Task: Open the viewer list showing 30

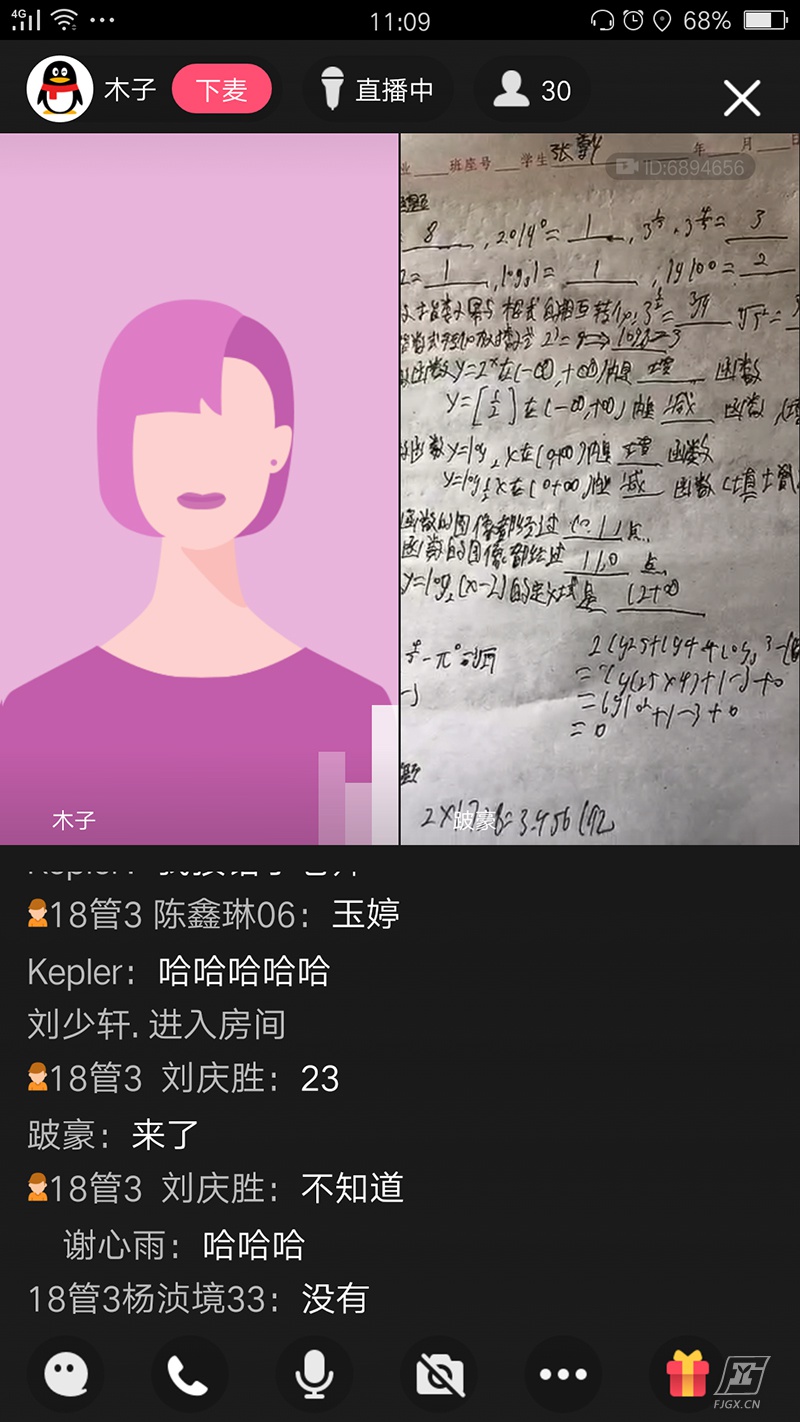Action: coord(532,90)
